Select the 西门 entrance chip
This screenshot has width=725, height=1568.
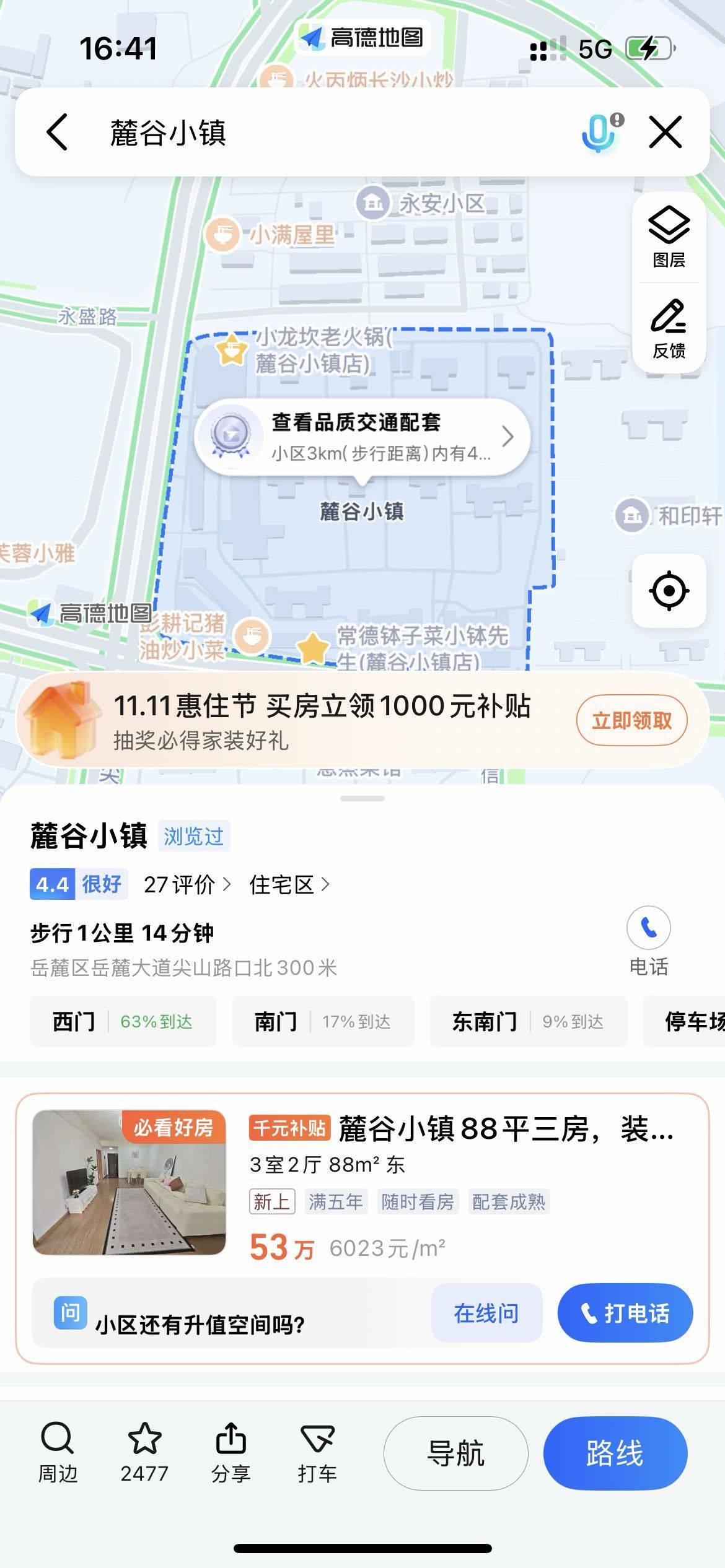123,1021
